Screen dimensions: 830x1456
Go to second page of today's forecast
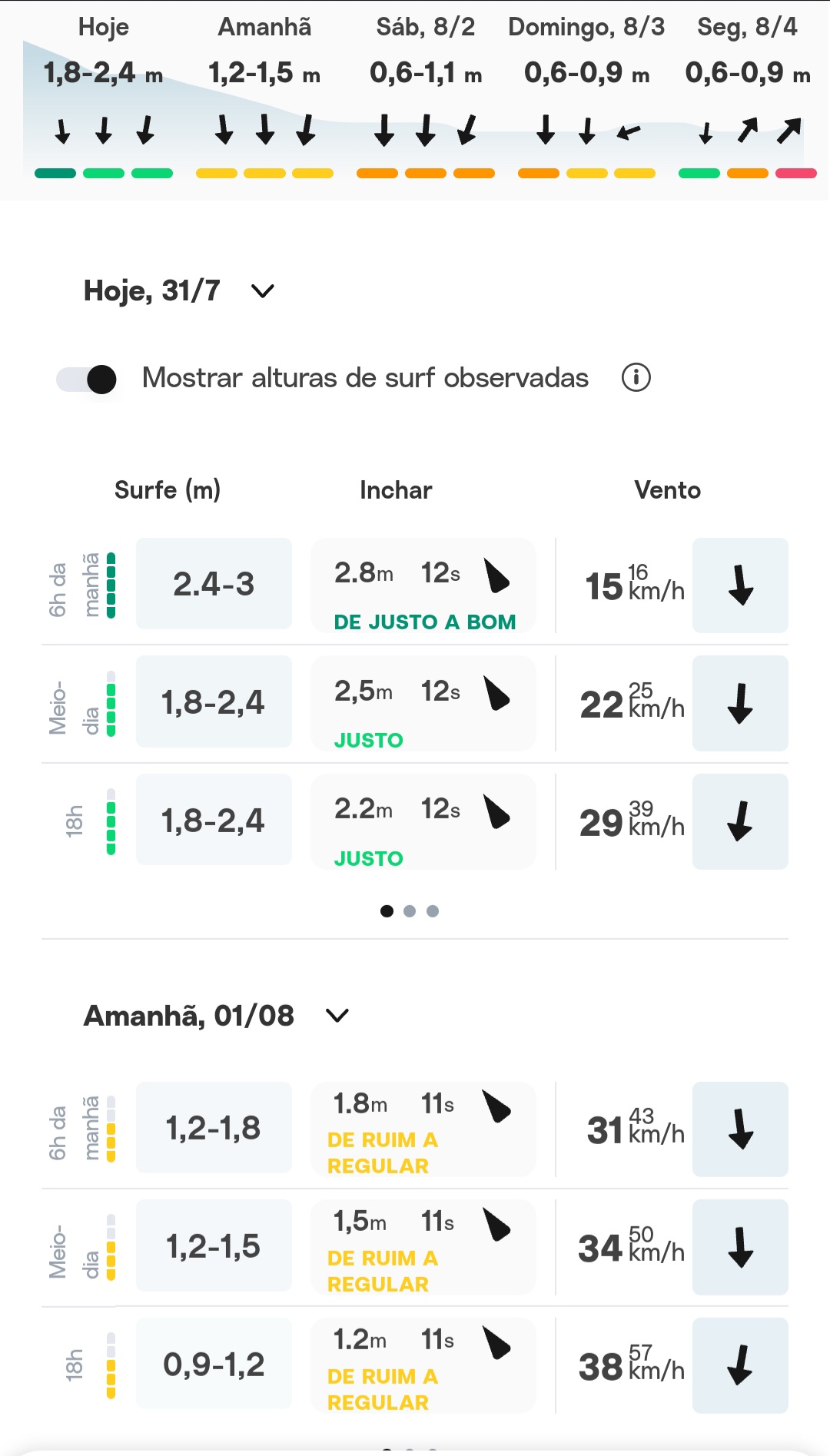click(x=410, y=911)
